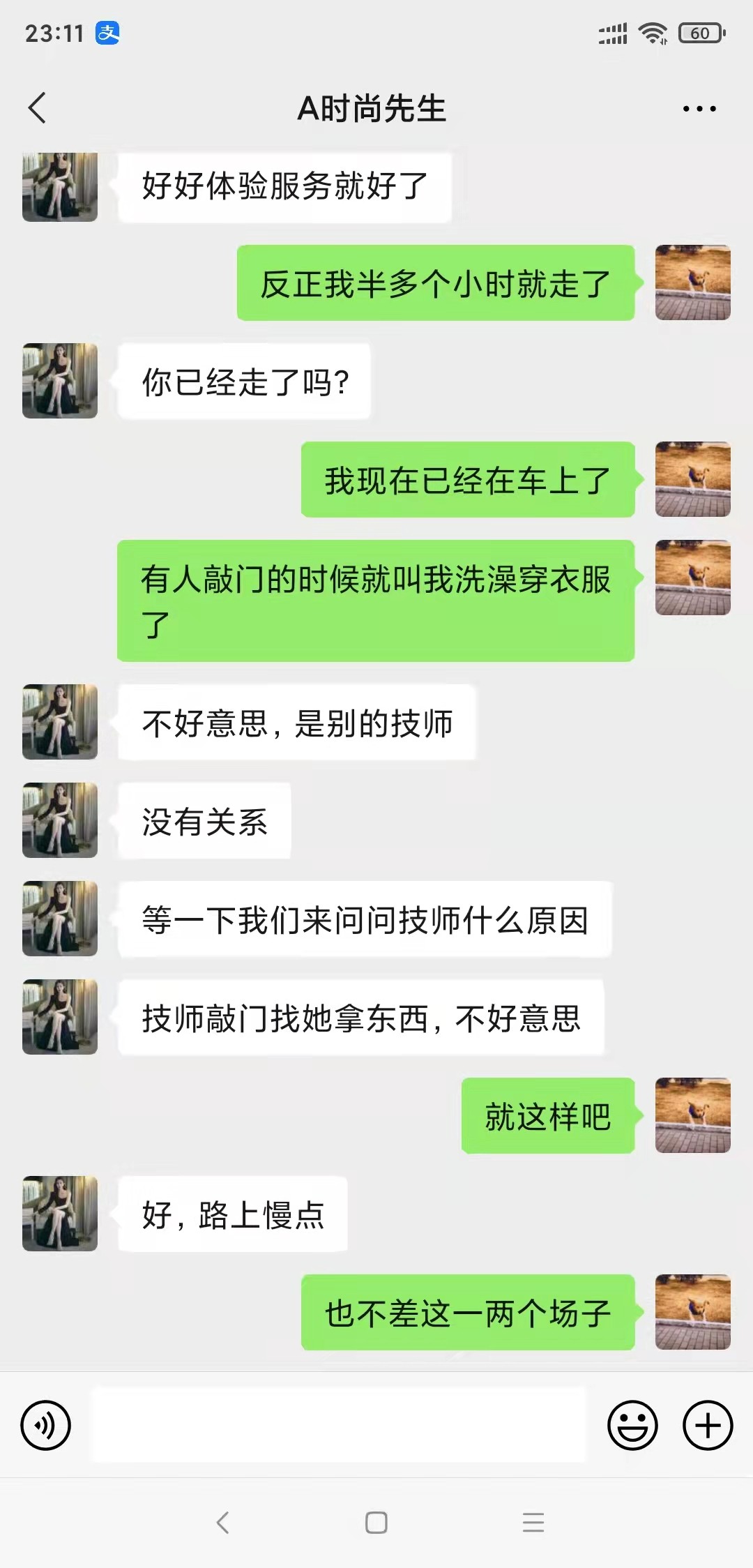Go back from the A时尚先生 chat
Screen dimensions: 753x1568
click(x=38, y=108)
